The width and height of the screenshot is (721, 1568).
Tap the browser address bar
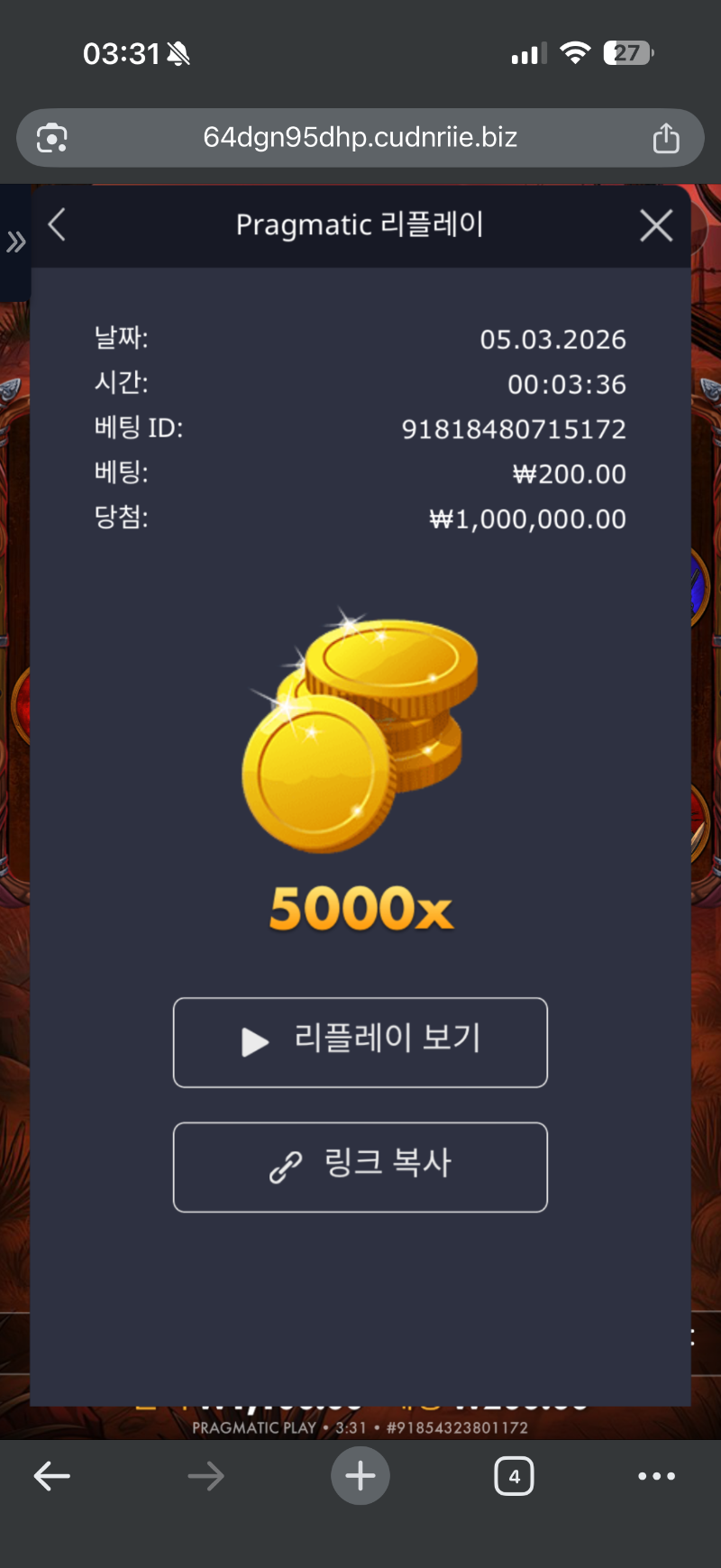click(360, 138)
